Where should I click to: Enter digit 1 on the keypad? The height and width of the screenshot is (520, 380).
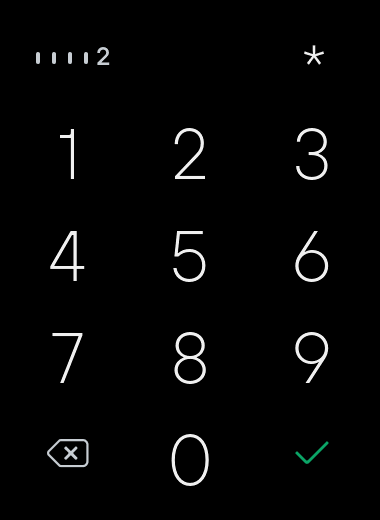pos(68,154)
